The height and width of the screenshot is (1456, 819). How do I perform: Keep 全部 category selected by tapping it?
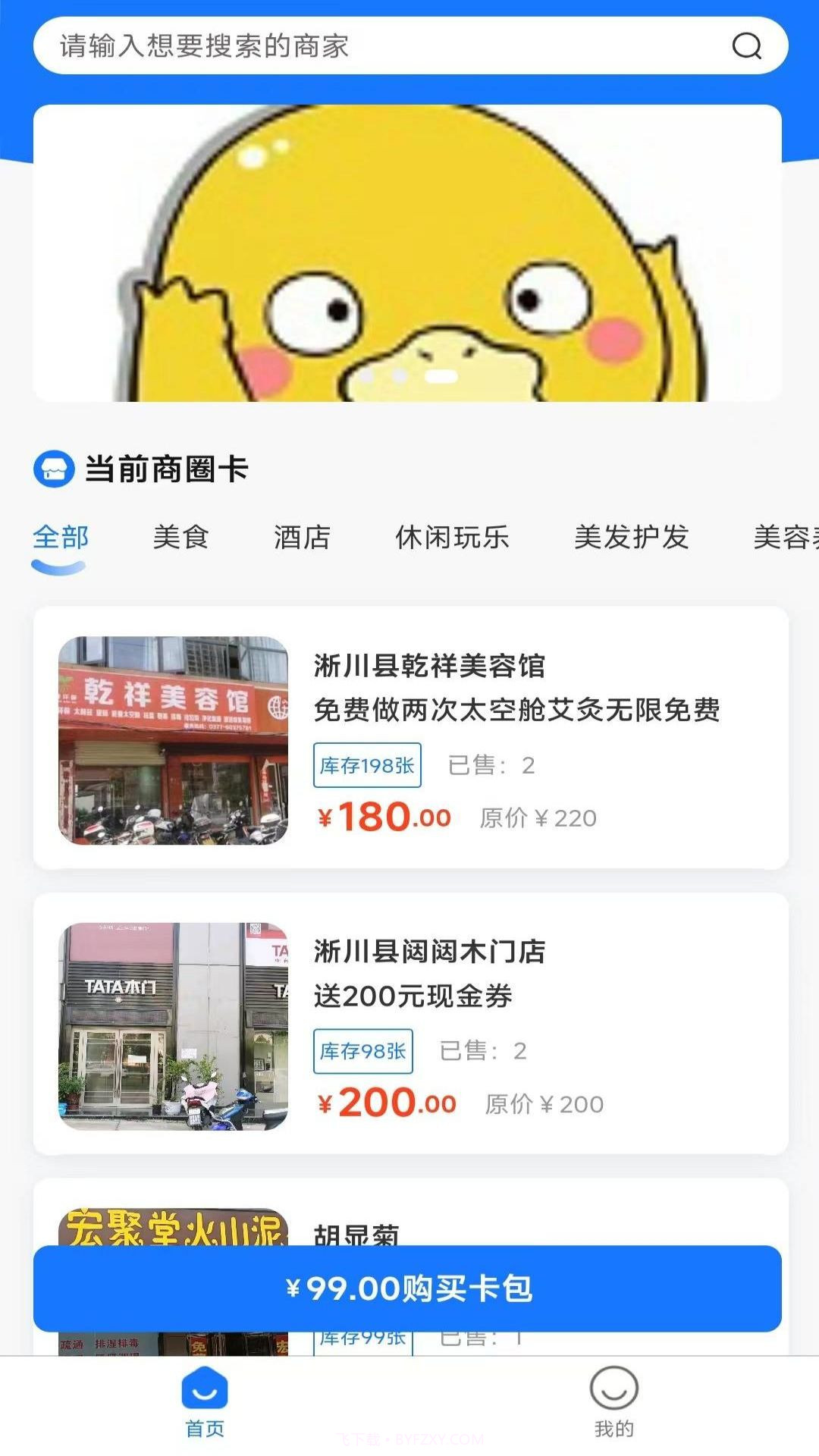click(x=59, y=538)
